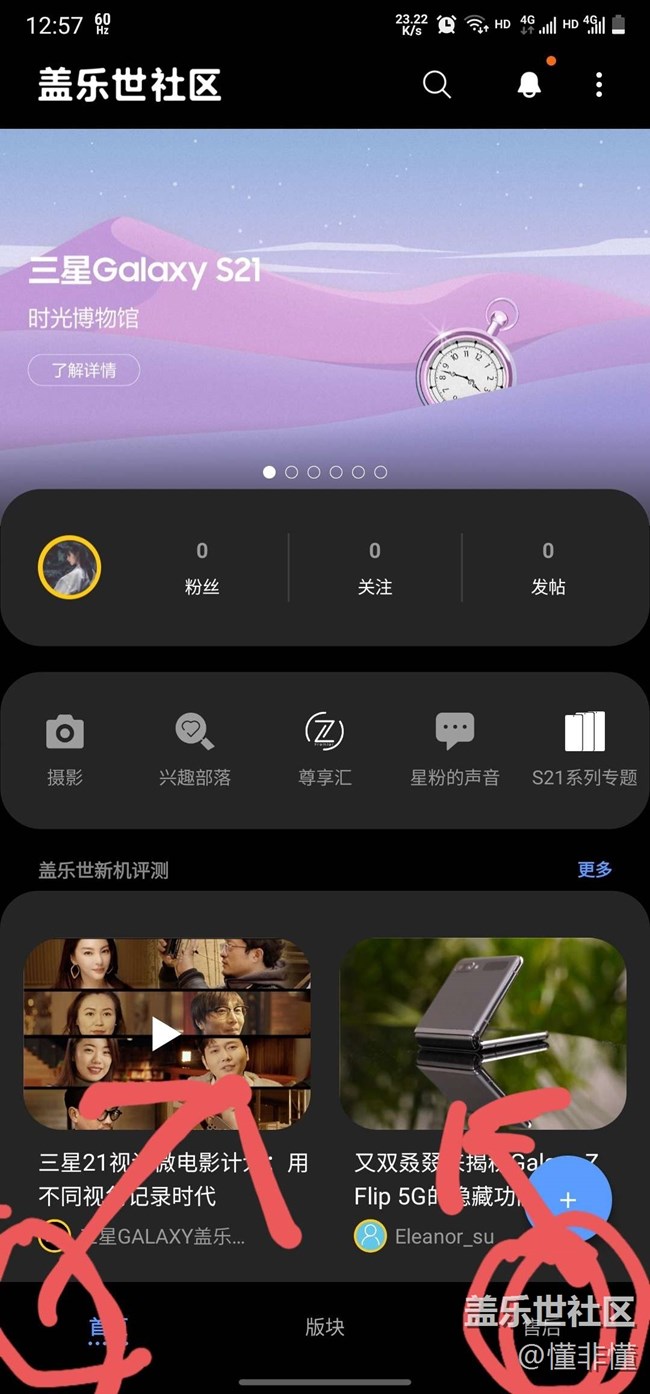Screen dimensions: 650x1394
Task: Go to 兴趣部落
Action: click(x=195, y=748)
